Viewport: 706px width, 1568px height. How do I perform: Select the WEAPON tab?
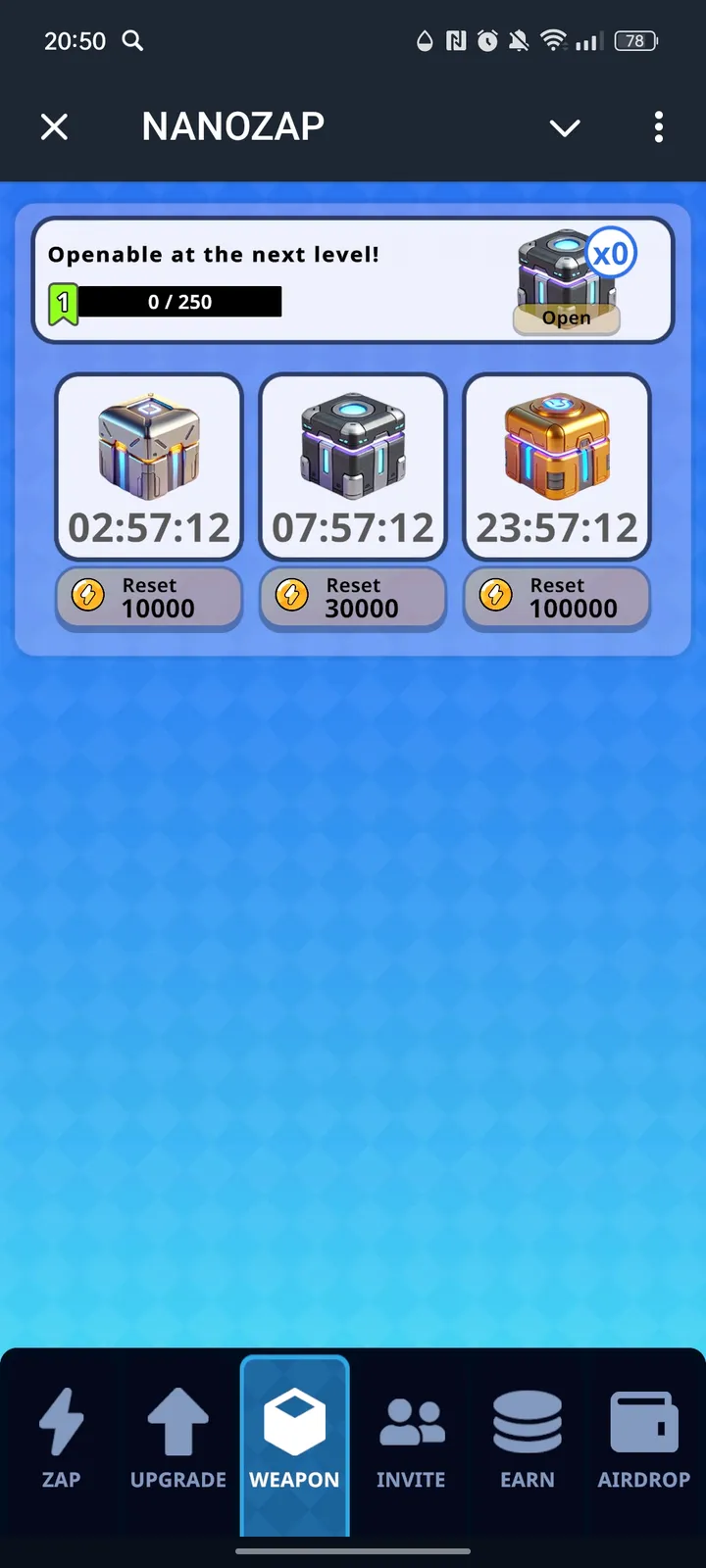pos(294,1439)
